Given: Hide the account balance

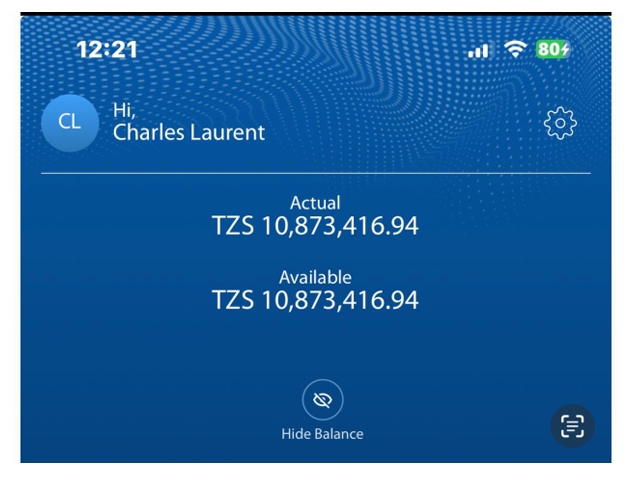Looking at the screenshot, I should pyautogui.click(x=322, y=401).
